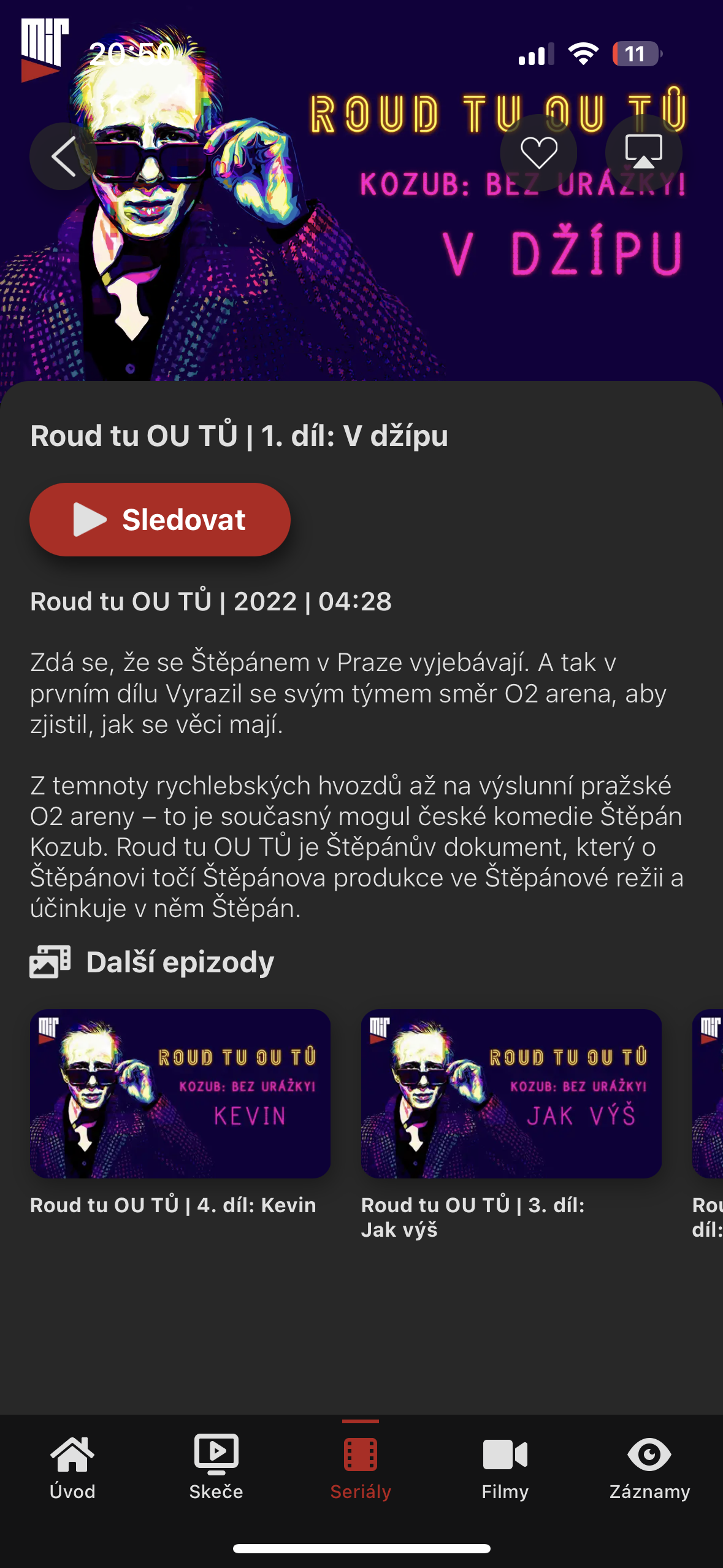The width and height of the screenshot is (723, 1568).
Task: Open episode 4. díl: Kevin
Action: [180, 1094]
